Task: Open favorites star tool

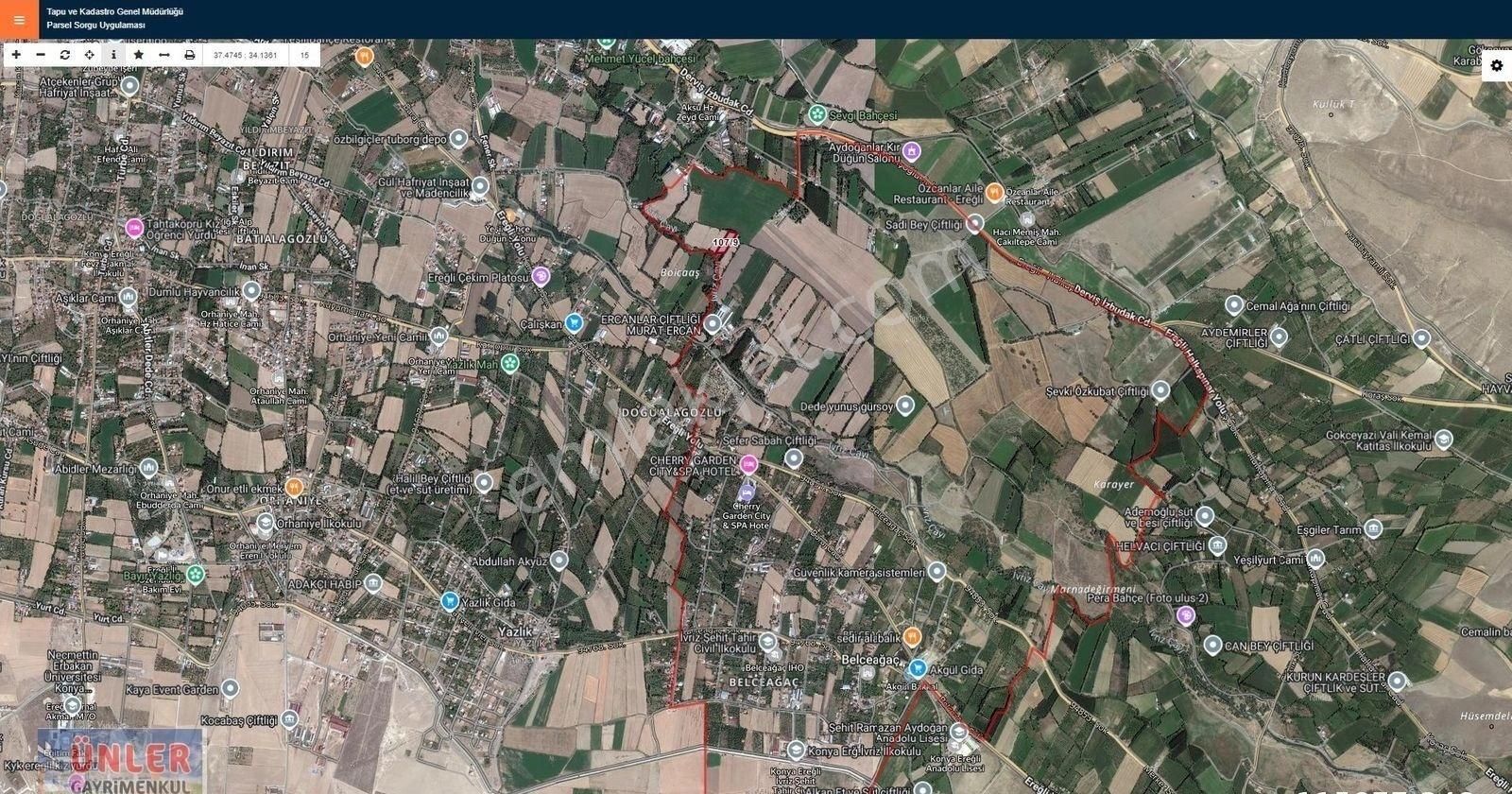Action: pyautogui.click(x=139, y=55)
